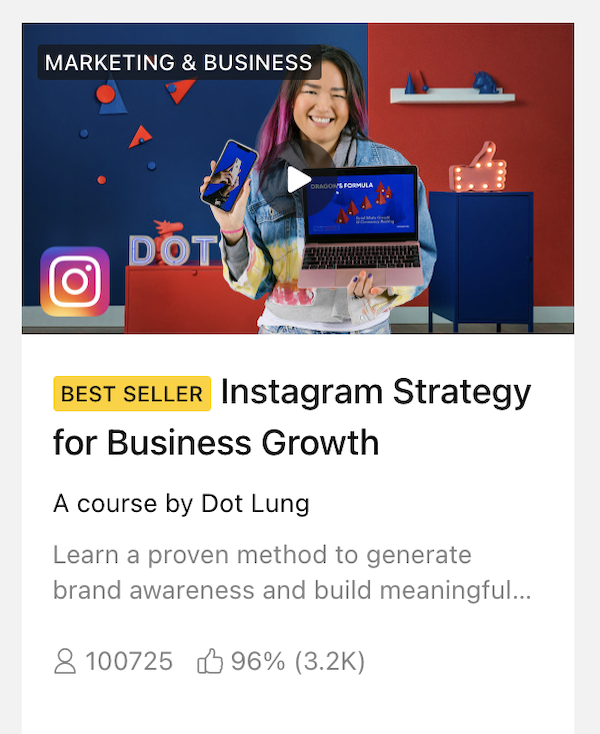
Task: Open the Marketing & Business category tag
Action: tap(179, 63)
